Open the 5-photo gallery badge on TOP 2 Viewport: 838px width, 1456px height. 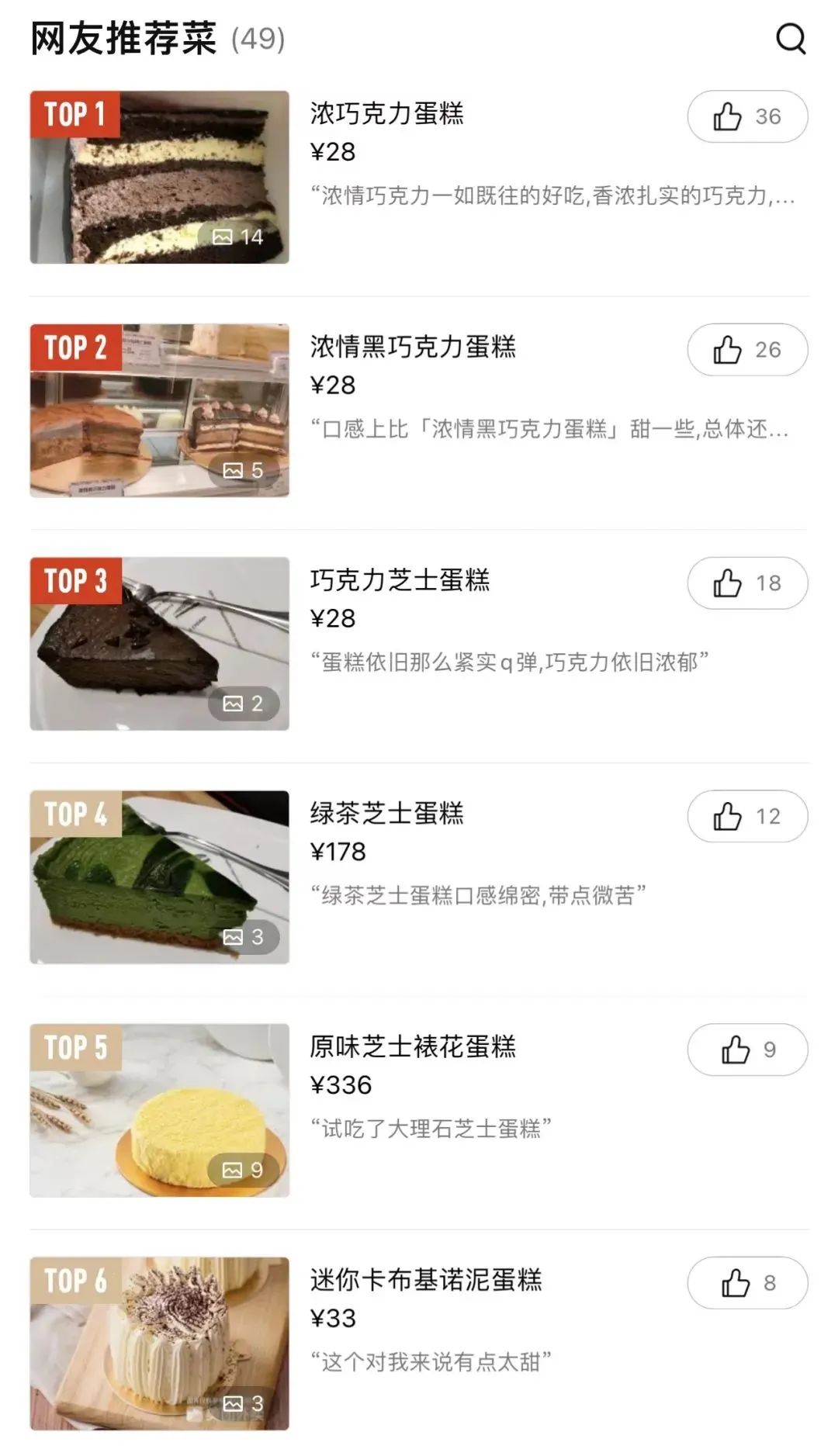(x=242, y=469)
